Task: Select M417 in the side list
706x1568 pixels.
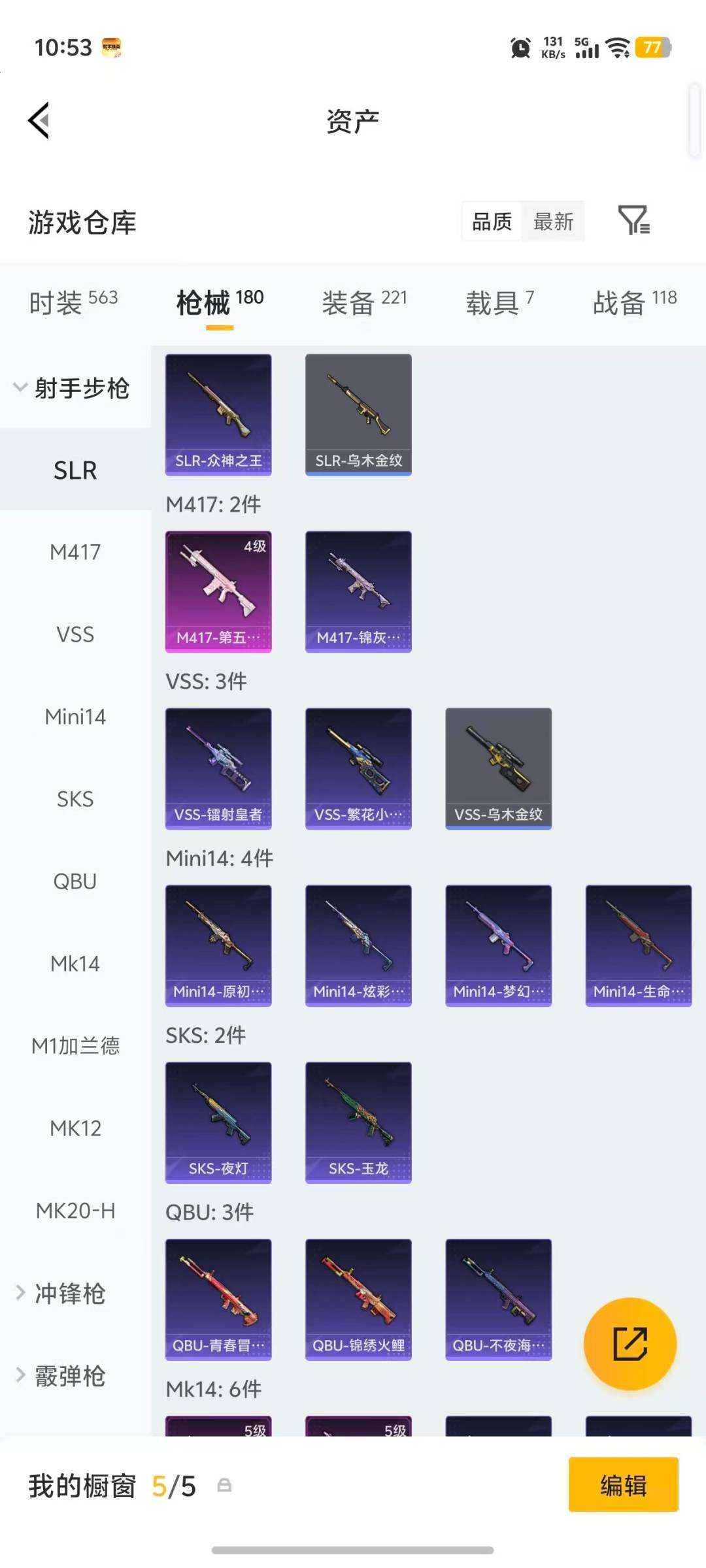Action: tap(75, 553)
